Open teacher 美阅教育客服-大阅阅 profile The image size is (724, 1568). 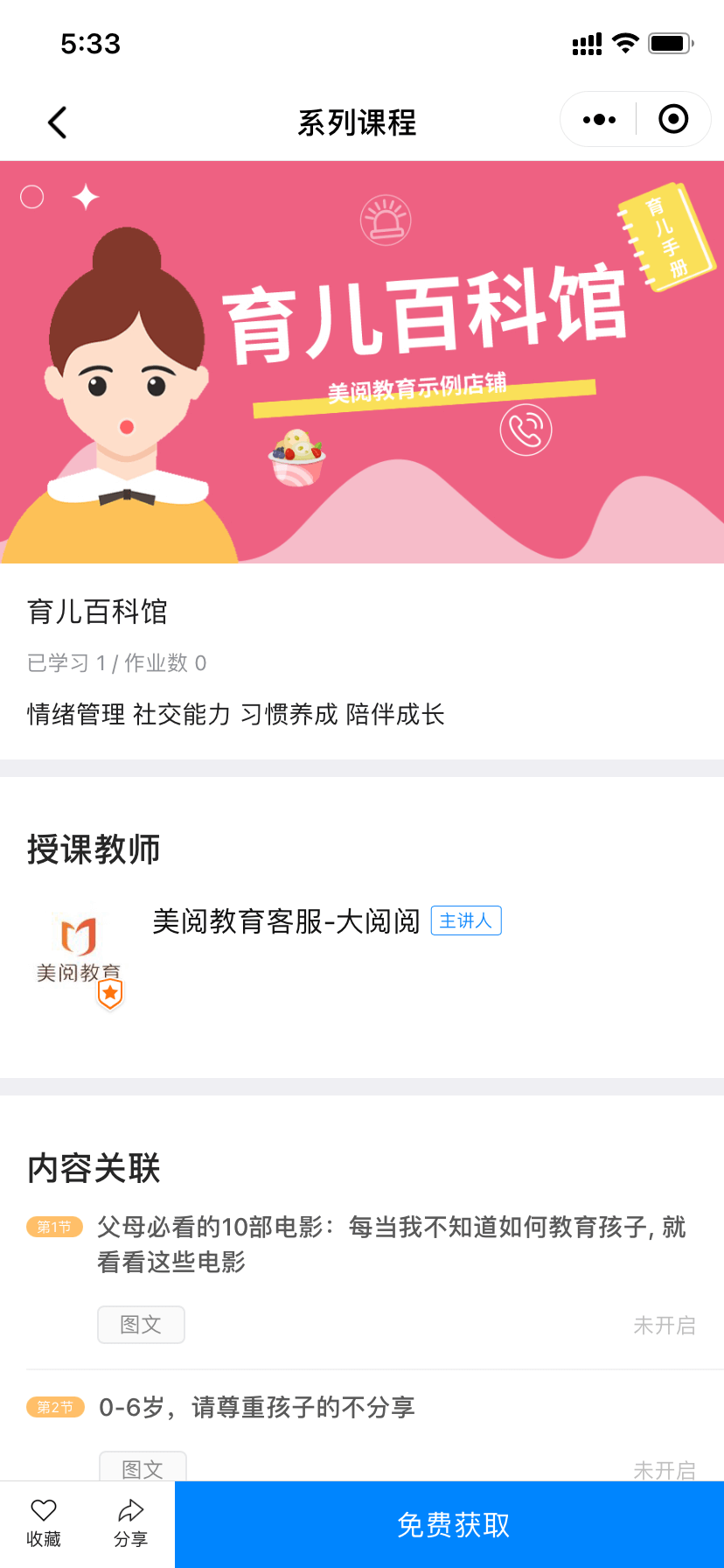coord(286,921)
